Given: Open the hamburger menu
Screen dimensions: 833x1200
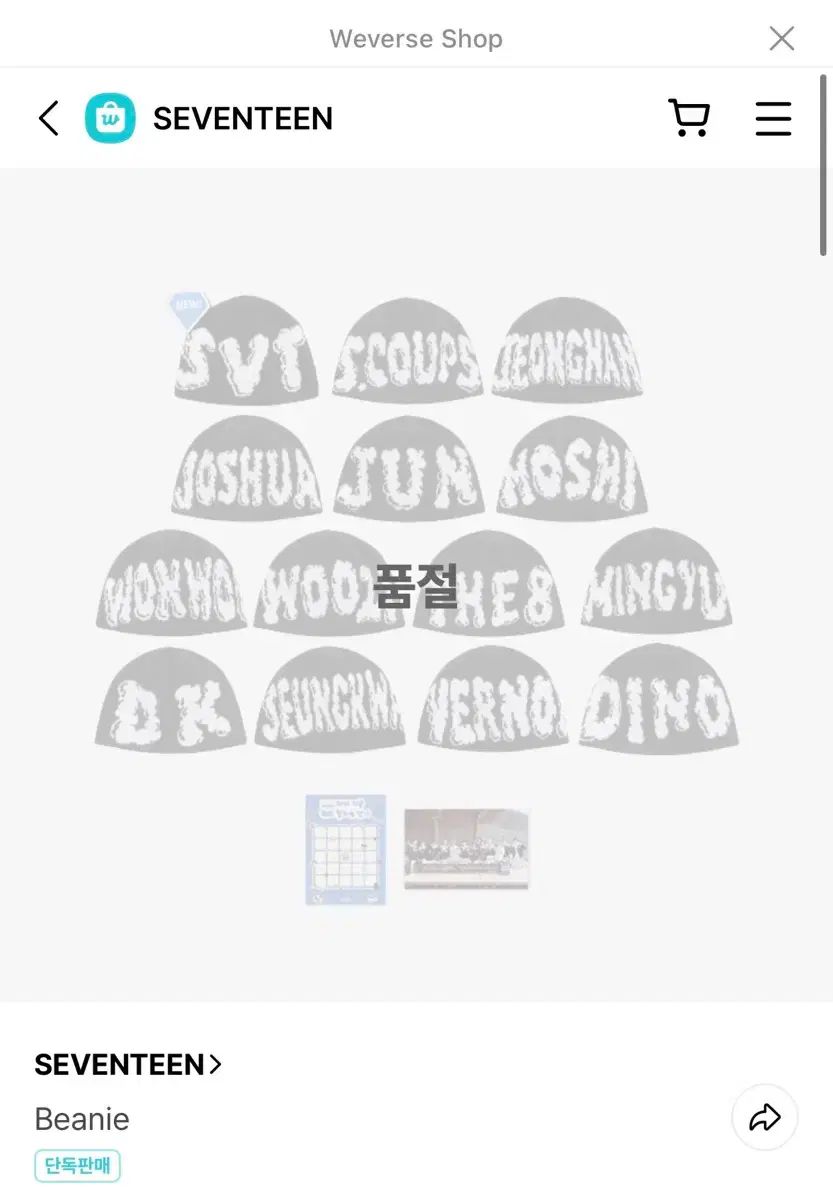Looking at the screenshot, I should tap(773, 118).
